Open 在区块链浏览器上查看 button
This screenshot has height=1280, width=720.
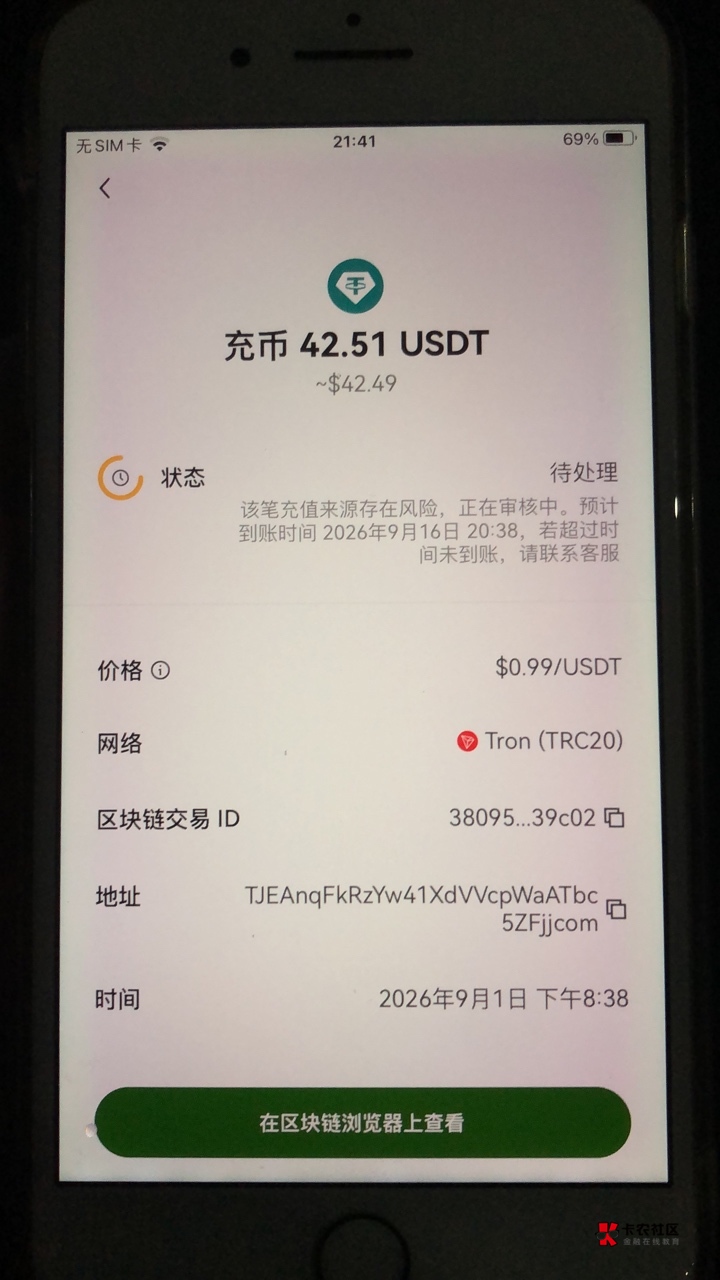pyautogui.click(x=363, y=1123)
